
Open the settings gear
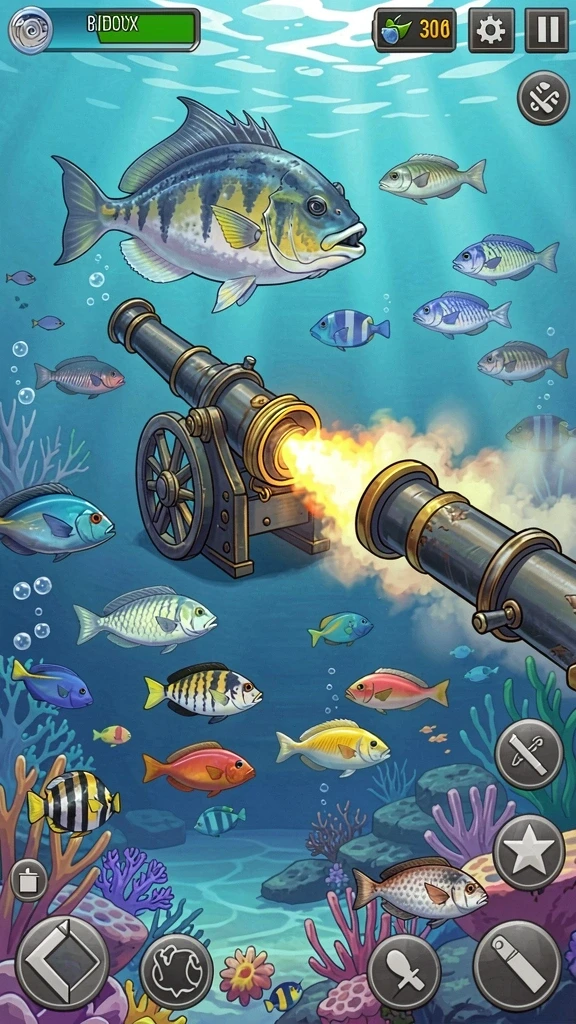point(491,30)
